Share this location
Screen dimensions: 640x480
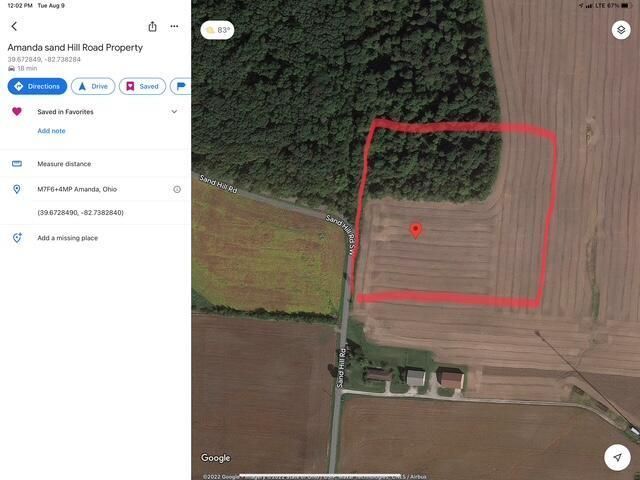tap(152, 26)
